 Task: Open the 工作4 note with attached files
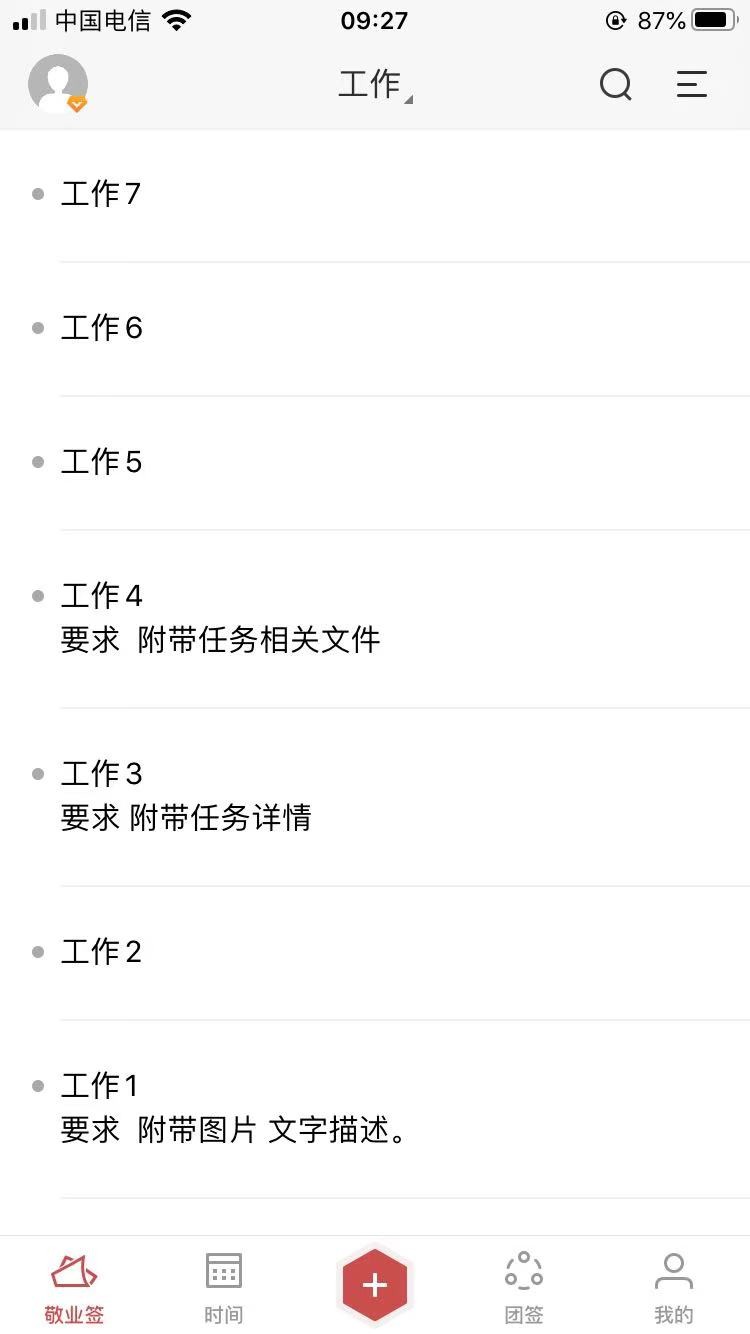(375, 619)
